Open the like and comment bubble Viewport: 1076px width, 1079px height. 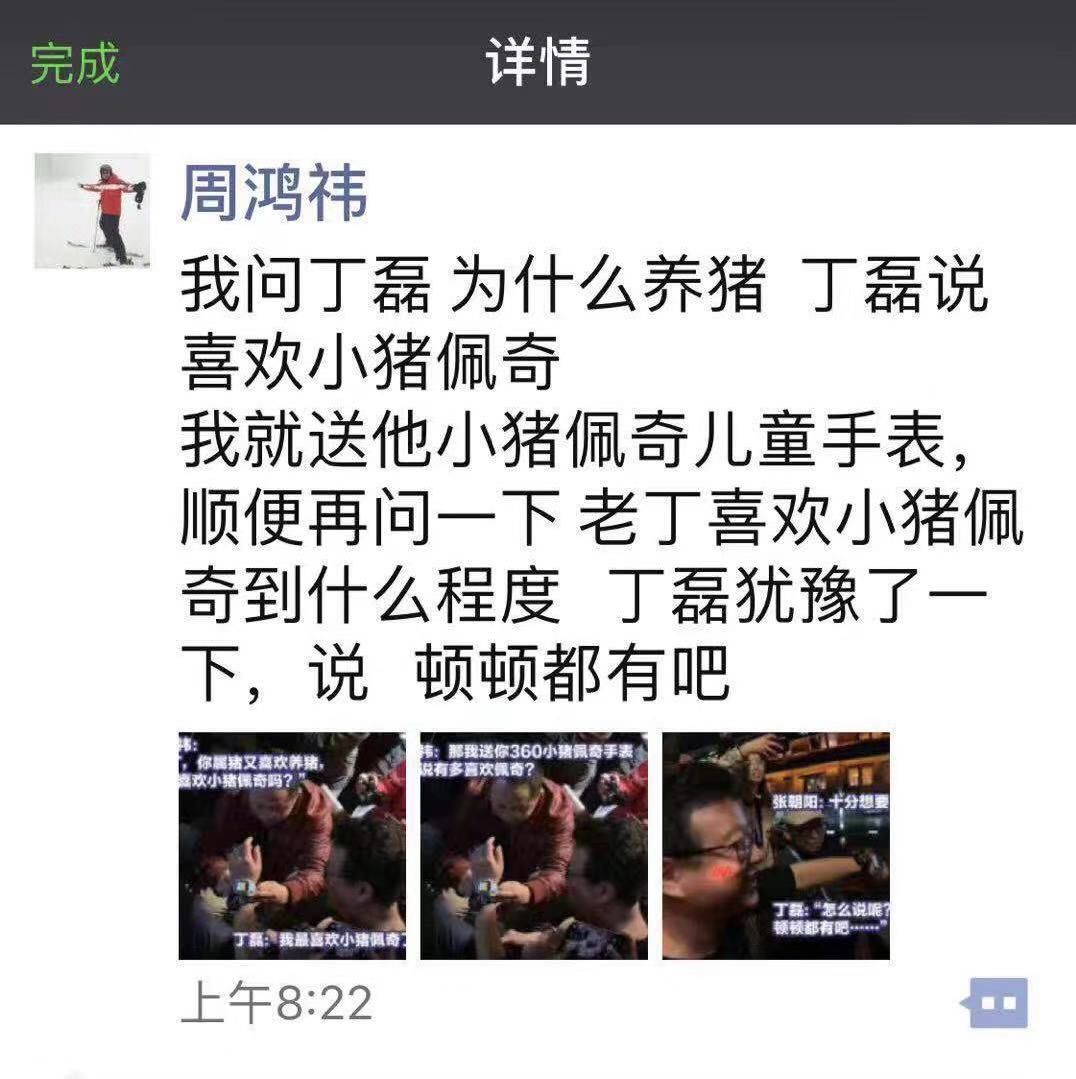click(x=997, y=1002)
